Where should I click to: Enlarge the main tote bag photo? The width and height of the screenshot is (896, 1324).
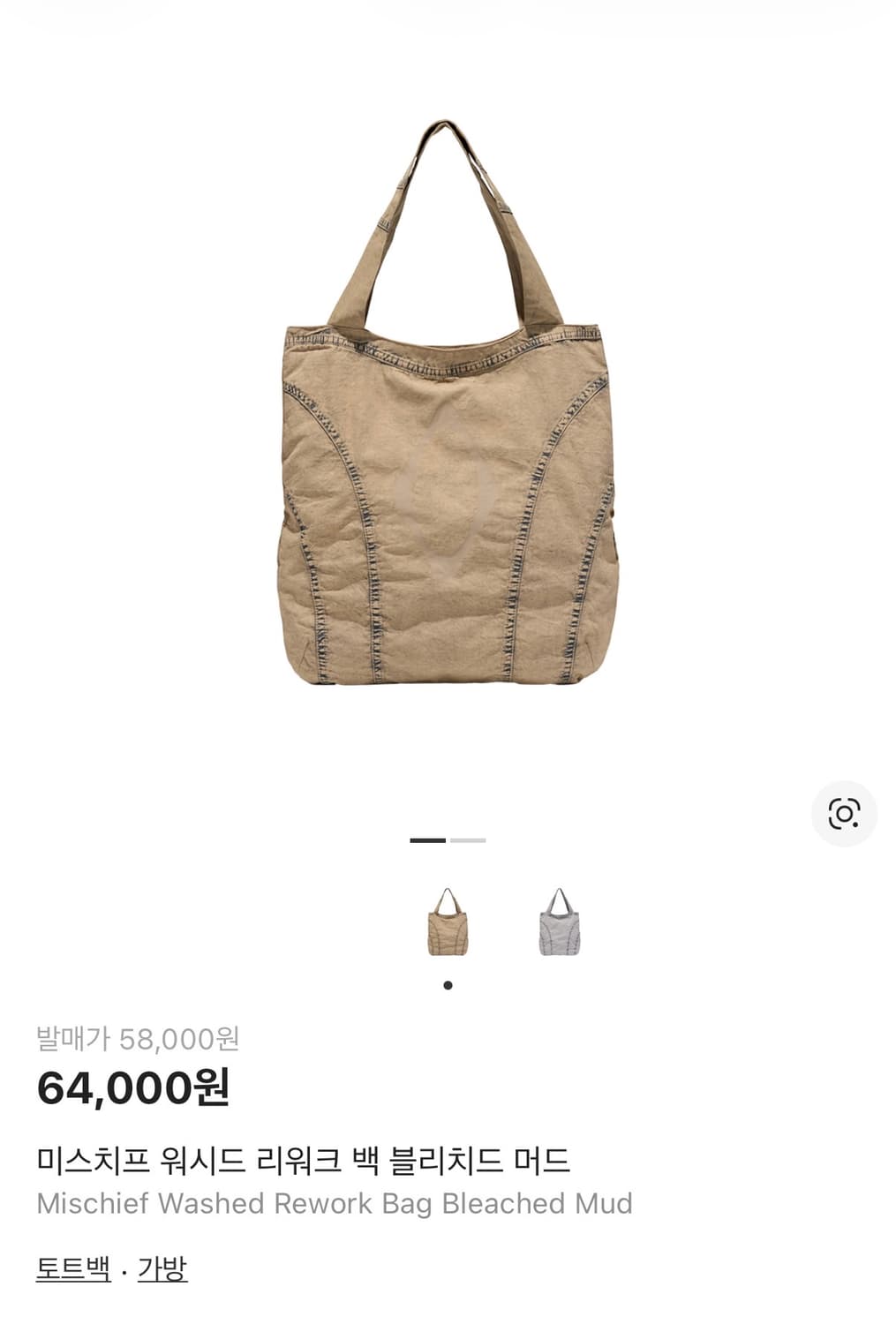pyautogui.click(x=448, y=406)
